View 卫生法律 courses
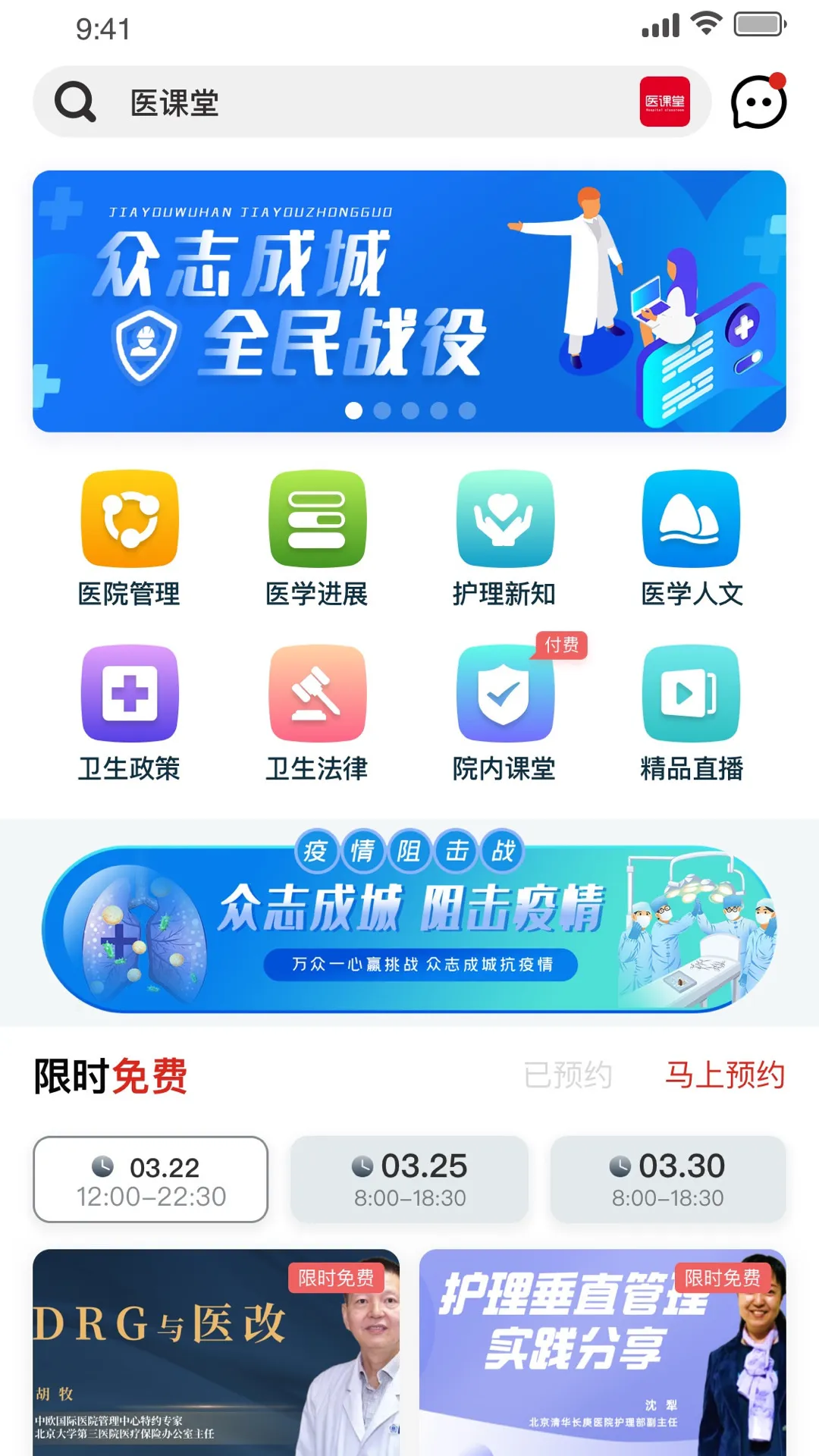Viewport: 819px width, 1456px height. click(x=317, y=713)
